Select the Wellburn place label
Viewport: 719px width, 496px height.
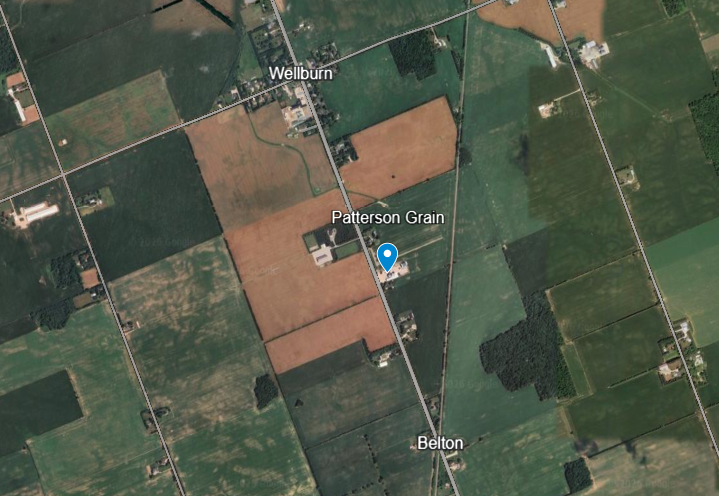coord(300,74)
